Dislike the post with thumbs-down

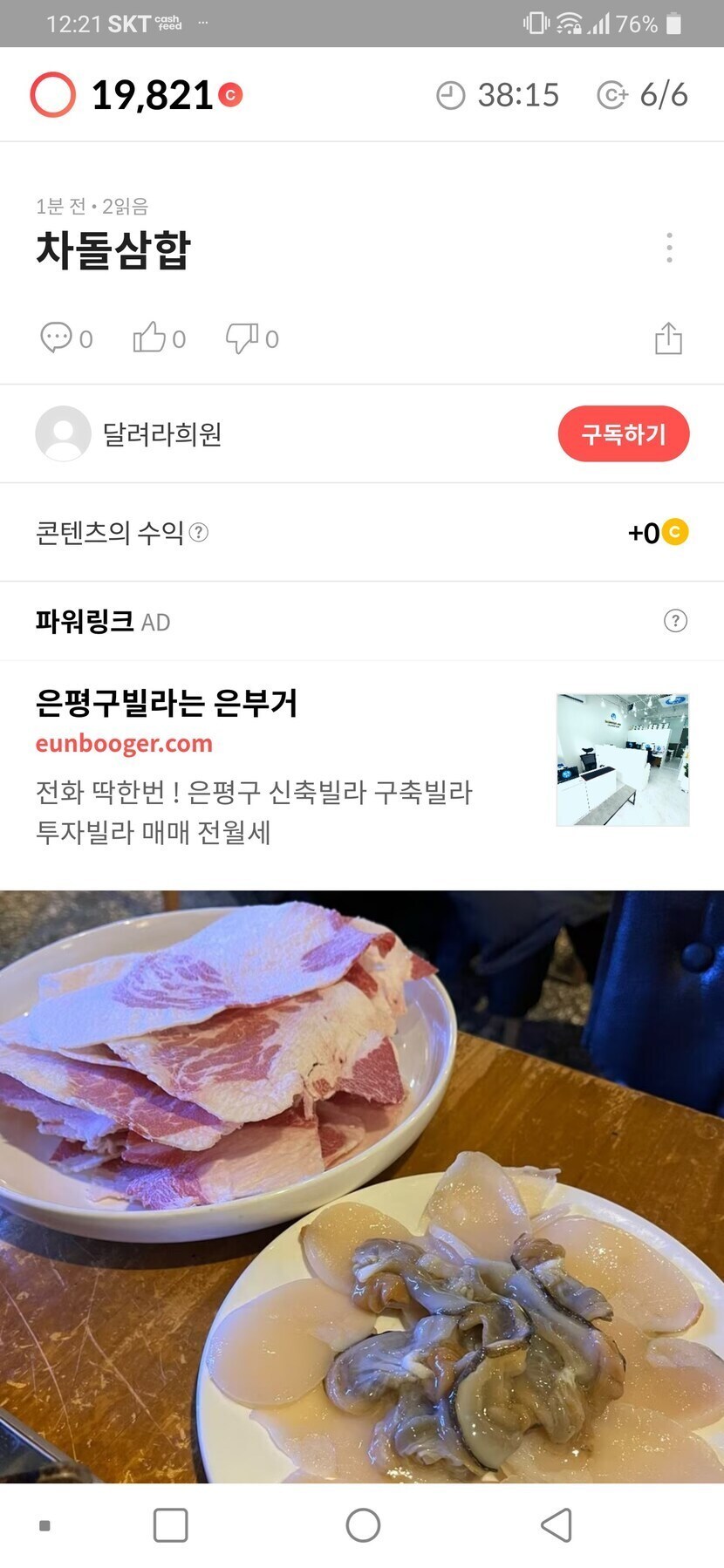click(x=242, y=337)
